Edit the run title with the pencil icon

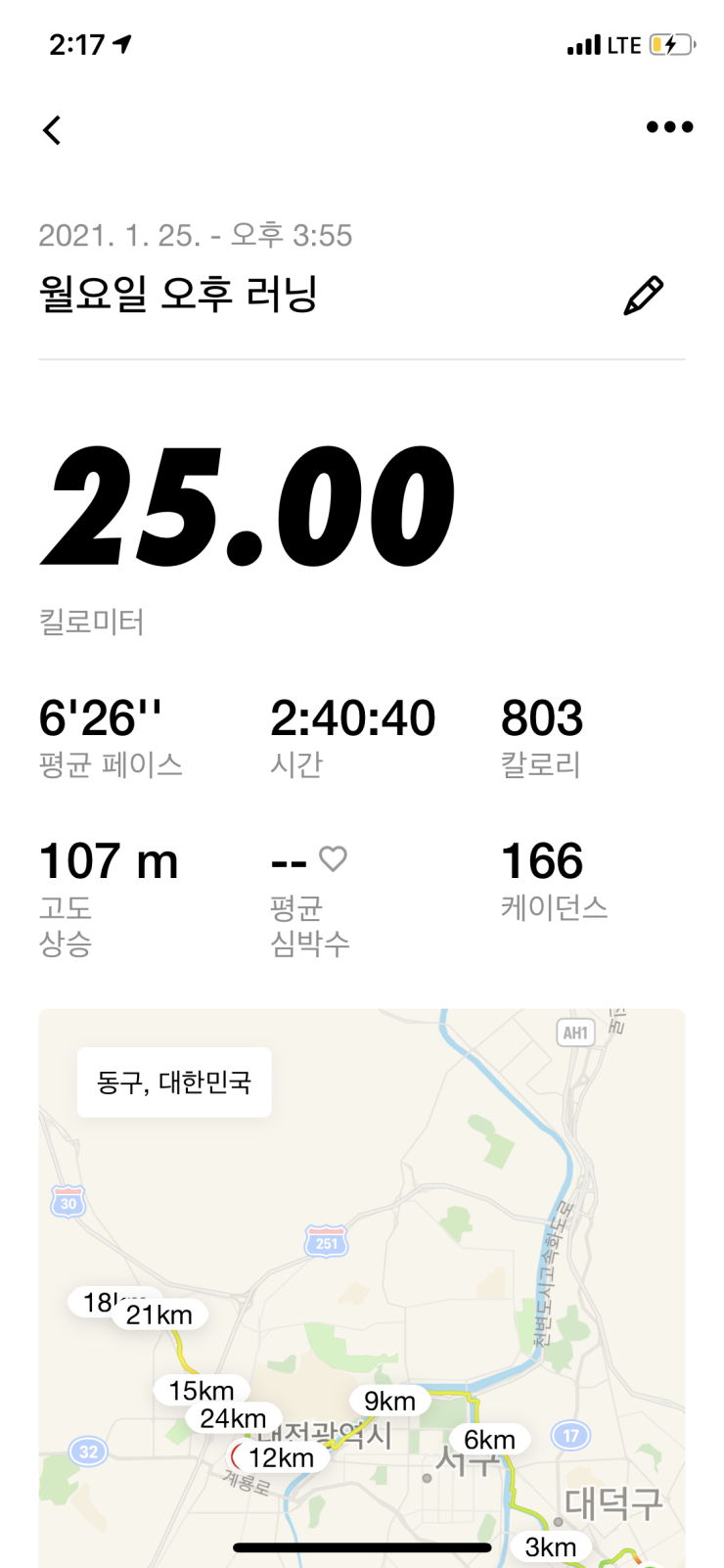643,296
